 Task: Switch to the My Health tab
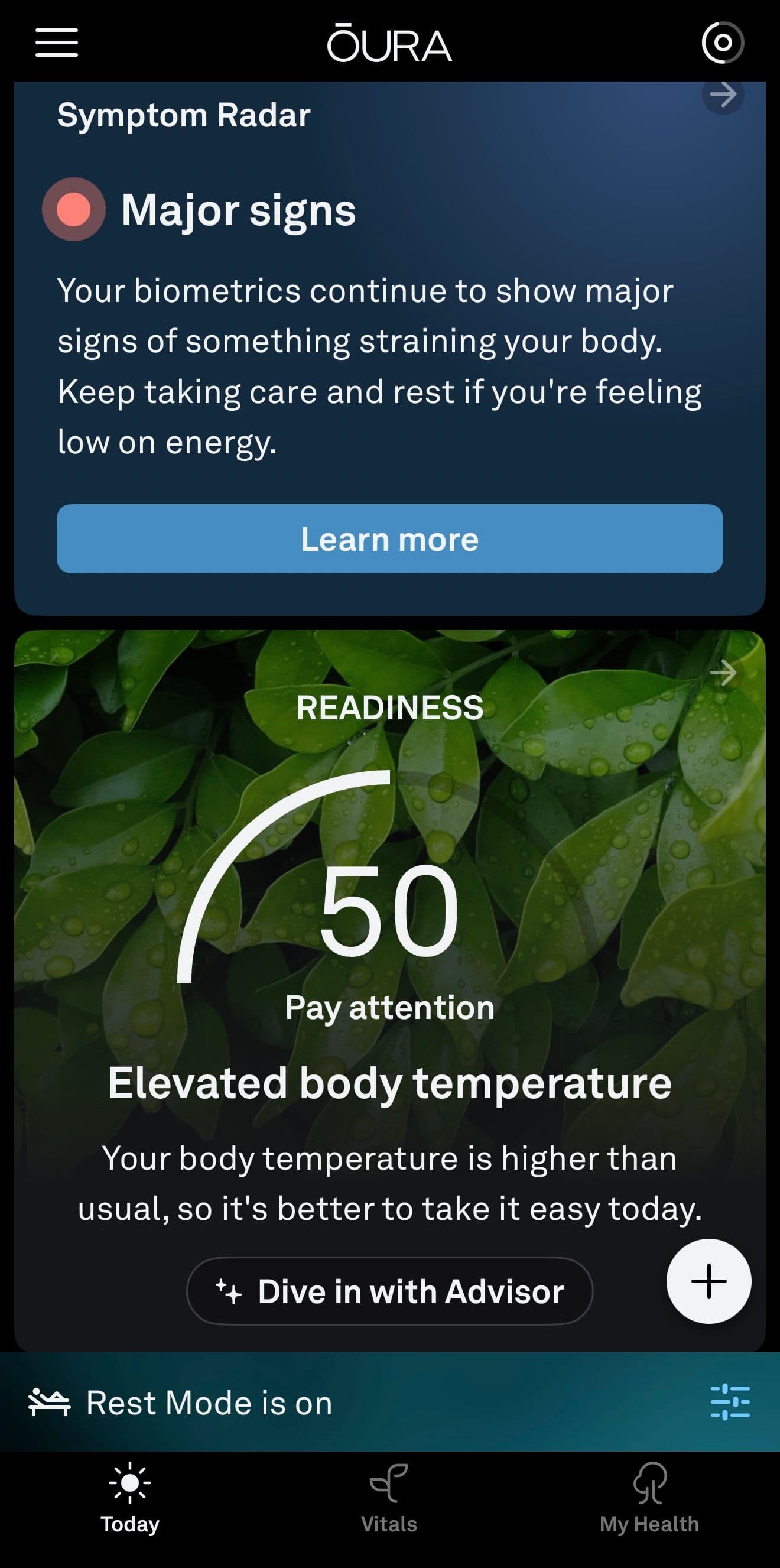click(x=649, y=1499)
